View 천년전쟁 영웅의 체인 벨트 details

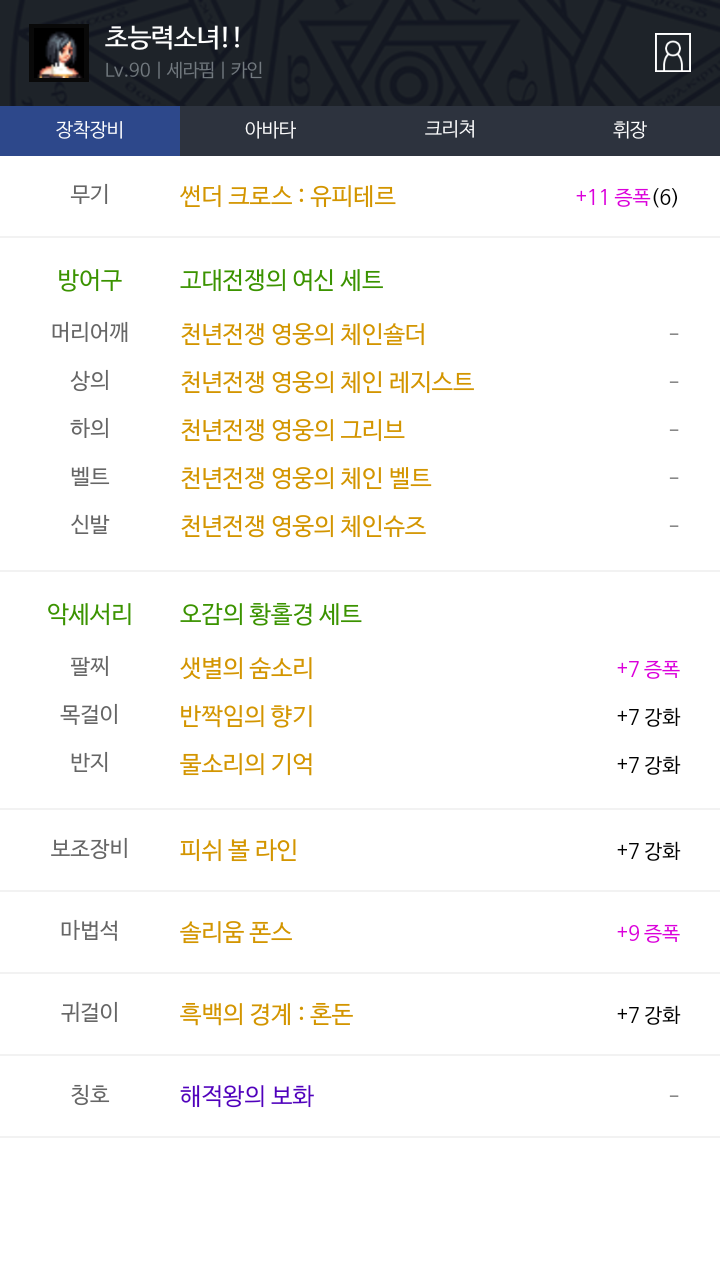306,478
